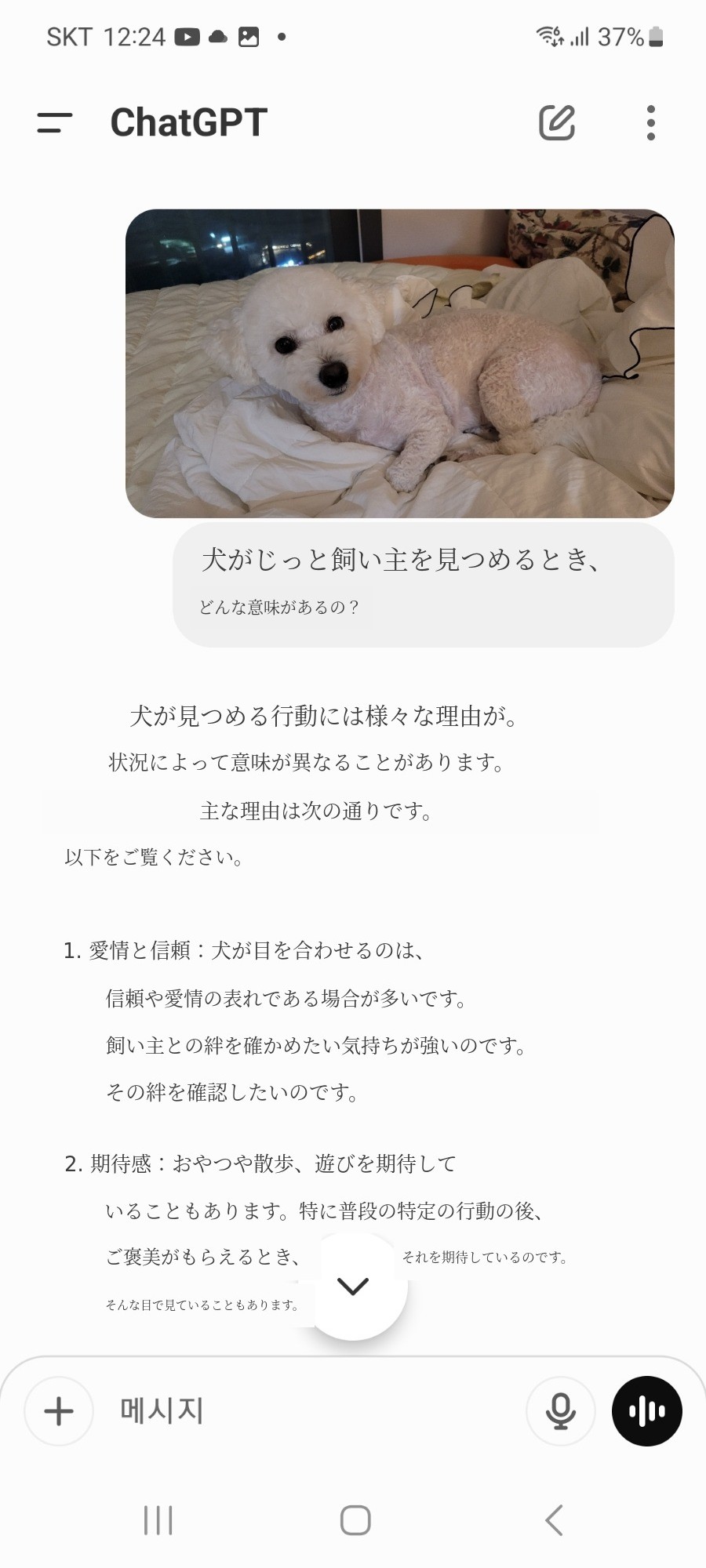Open the three-dot overflow menu
The width and height of the screenshot is (706, 1568).
click(650, 122)
